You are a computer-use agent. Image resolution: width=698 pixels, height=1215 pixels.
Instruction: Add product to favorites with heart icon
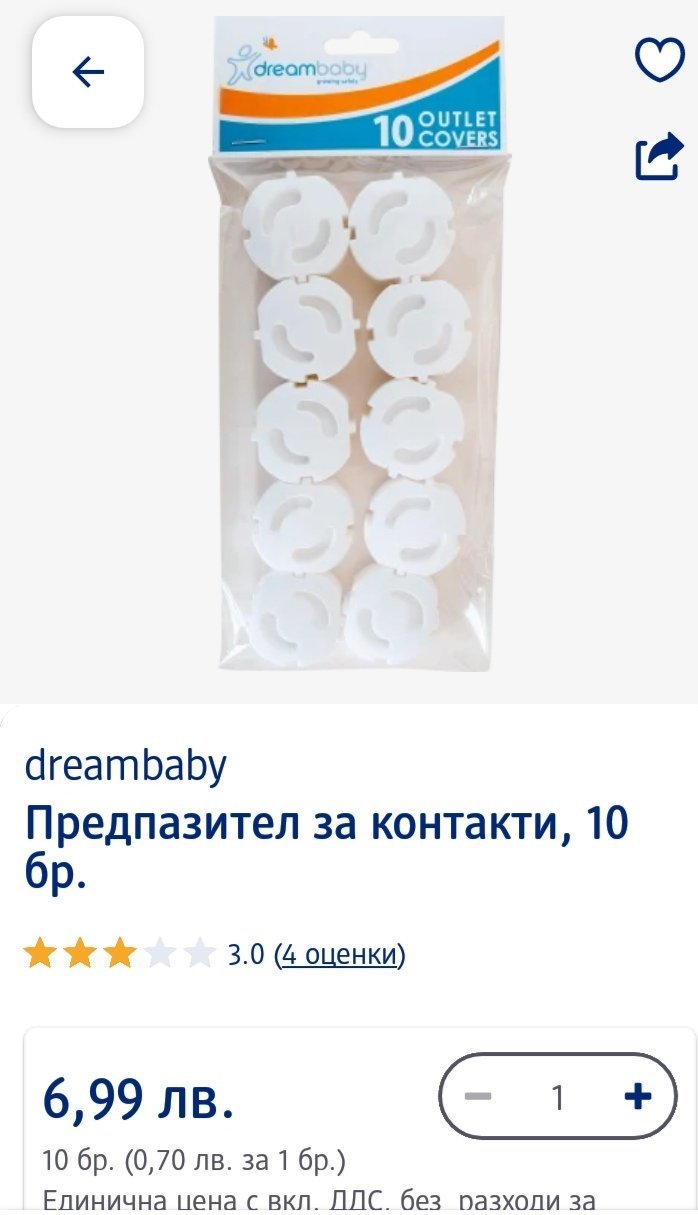659,60
